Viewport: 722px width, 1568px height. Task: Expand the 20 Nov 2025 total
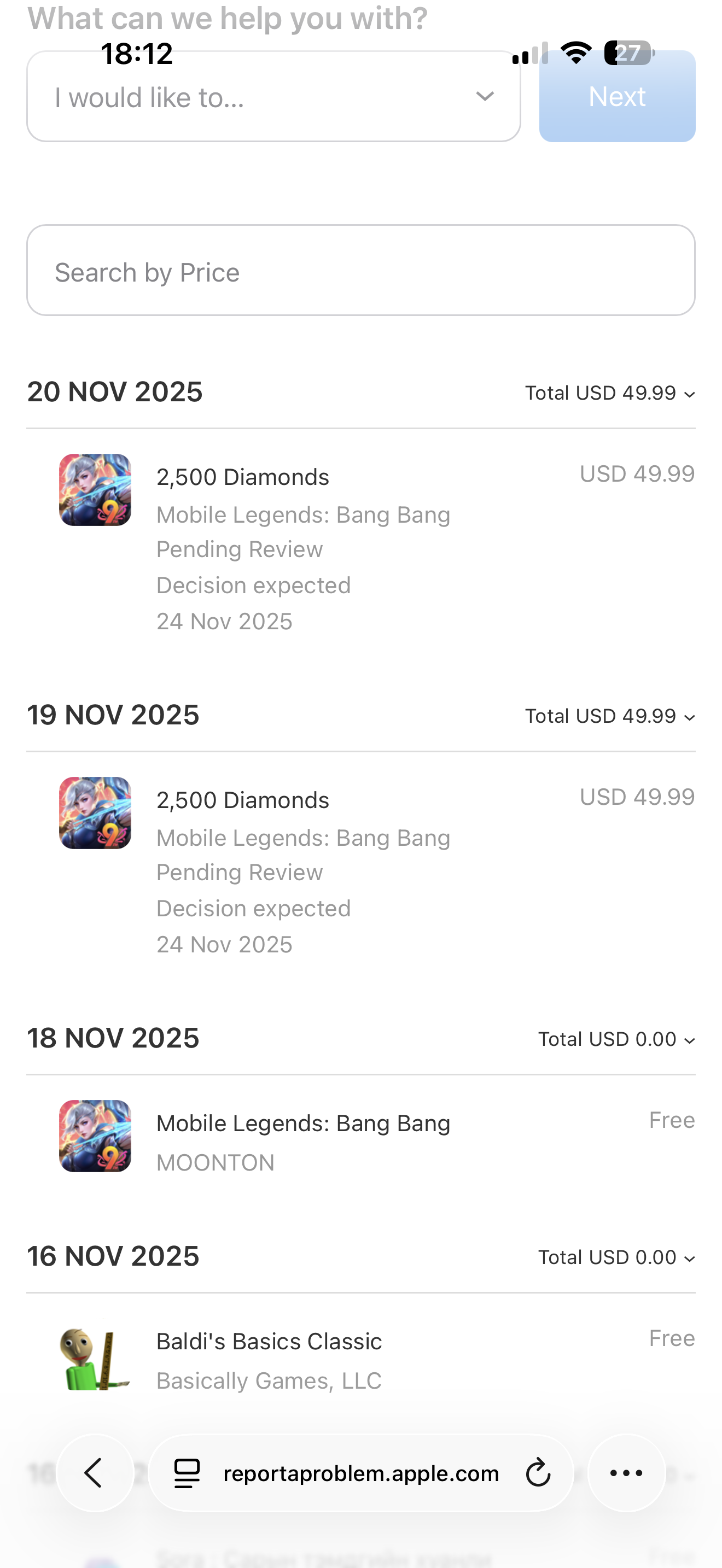tap(610, 393)
